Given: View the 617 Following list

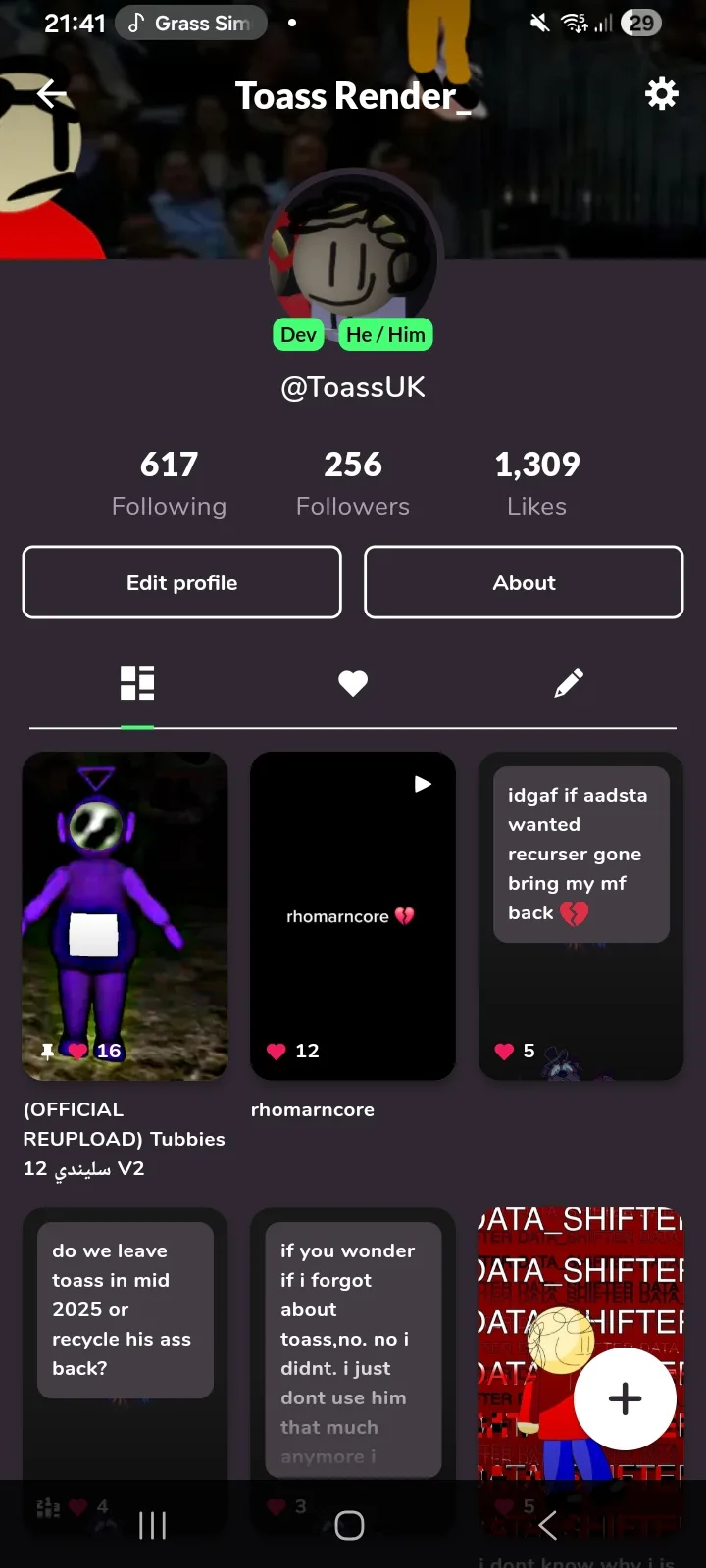Looking at the screenshot, I should (x=169, y=482).
